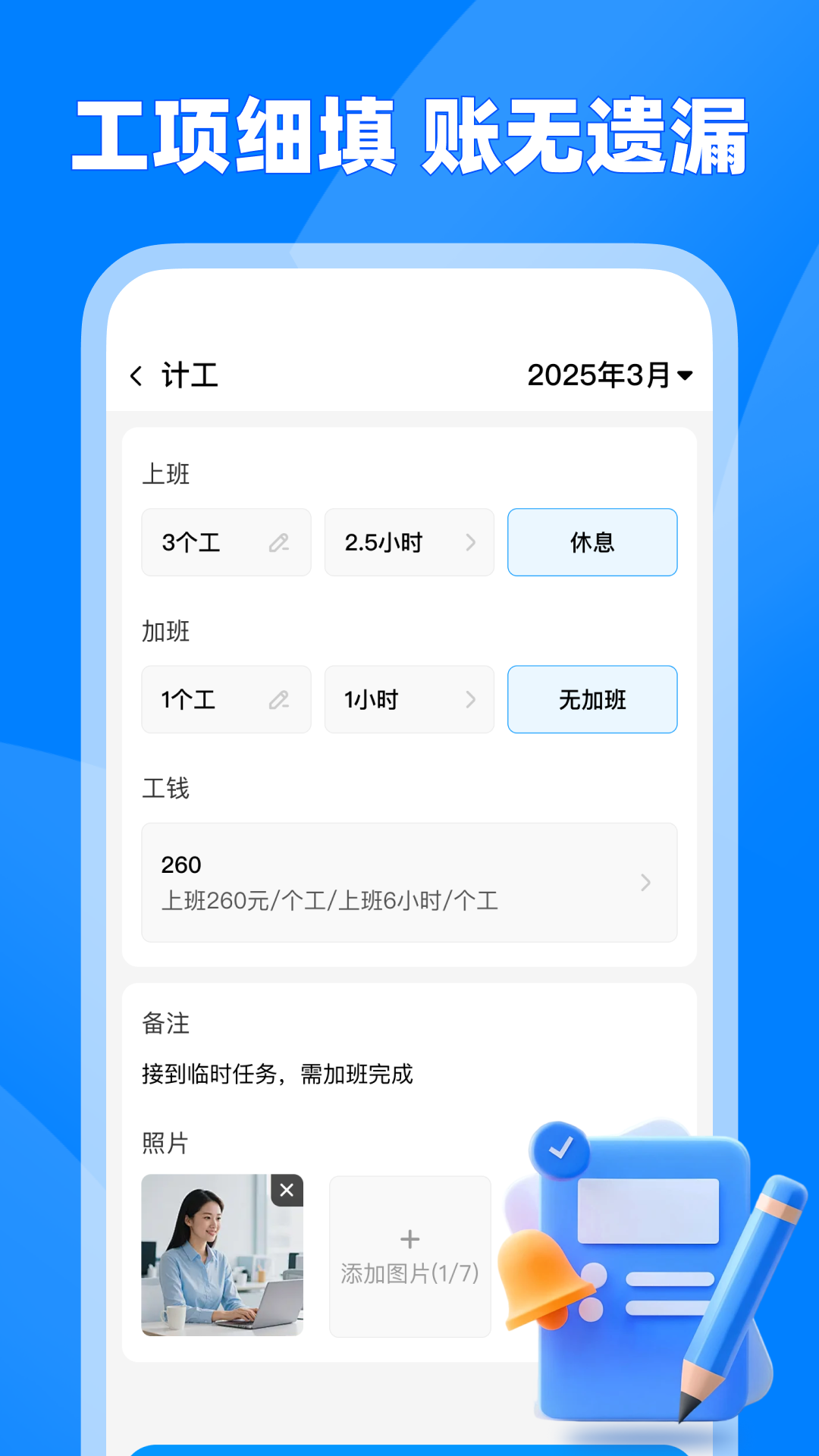Click the 260 wage amount entry
Viewport: 819px width, 1456px height.
pos(182,864)
